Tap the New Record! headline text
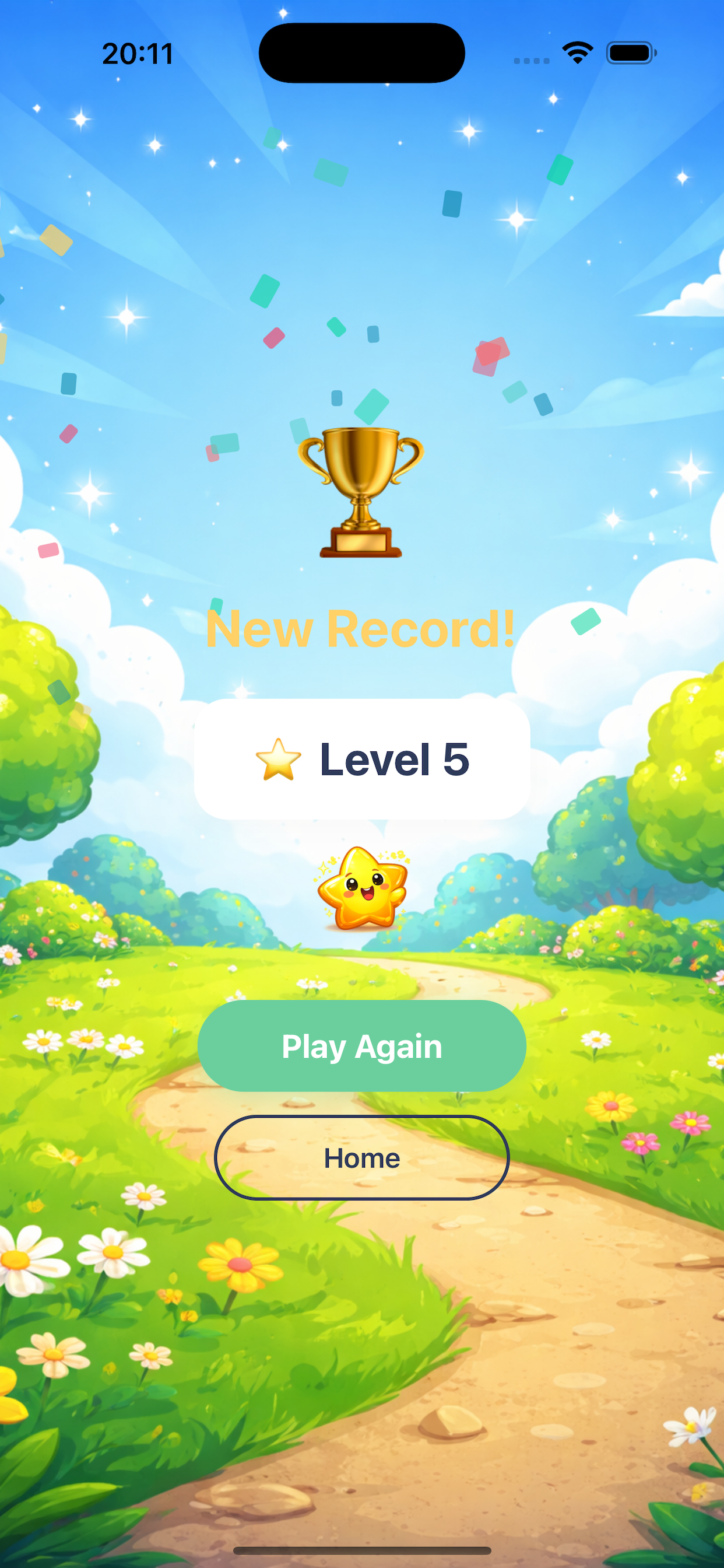Image resolution: width=724 pixels, height=1568 pixels. [x=361, y=630]
